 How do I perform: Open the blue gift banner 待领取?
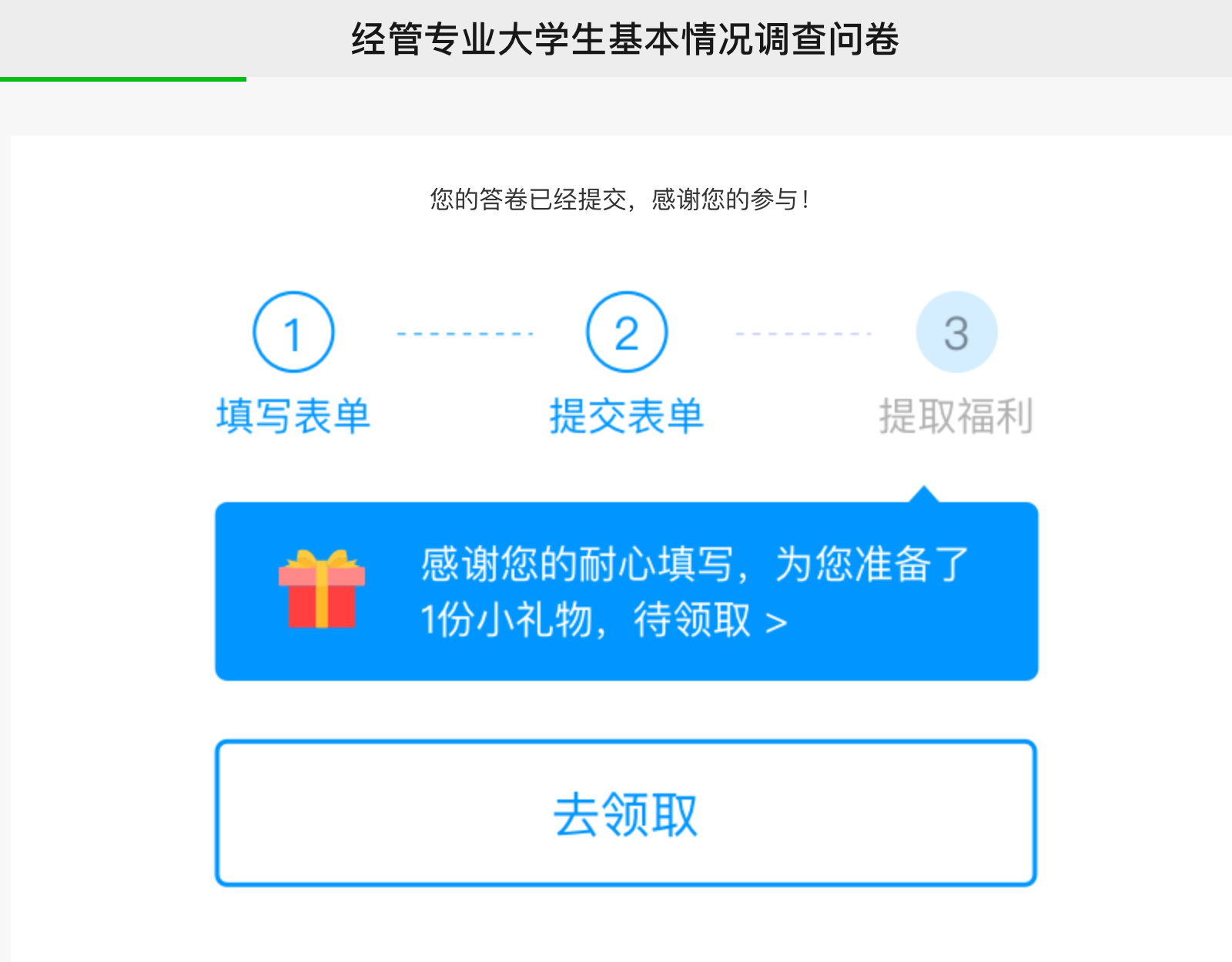(x=625, y=592)
